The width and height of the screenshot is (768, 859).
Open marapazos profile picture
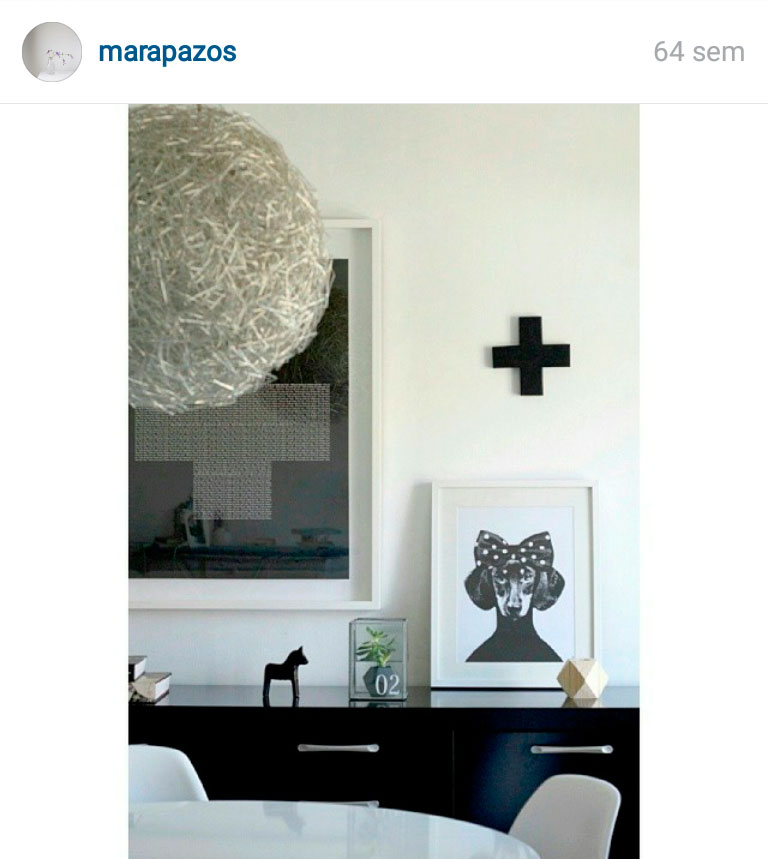click(x=52, y=52)
